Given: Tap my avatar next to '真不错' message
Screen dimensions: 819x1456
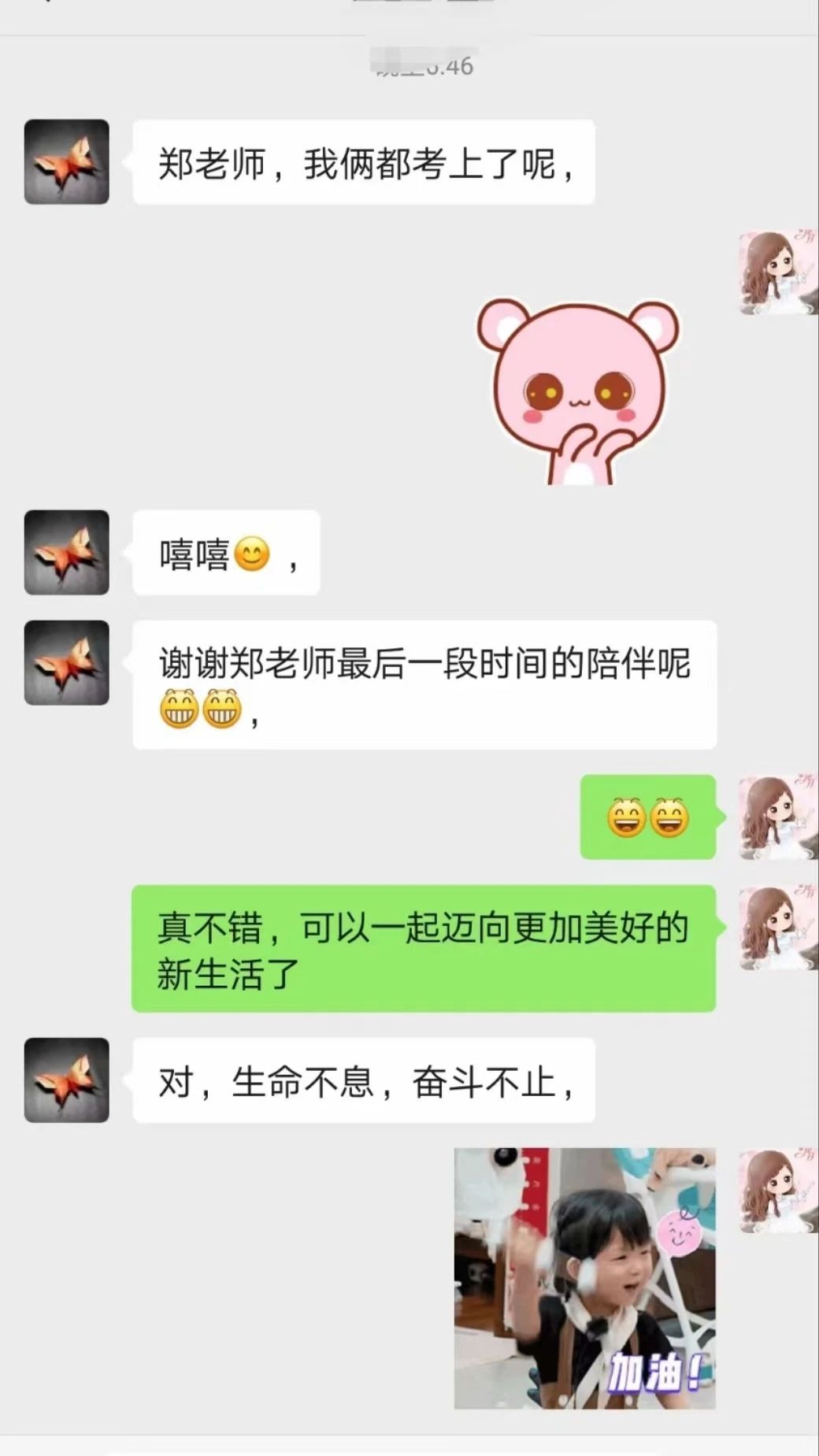Looking at the screenshot, I should (777, 928).
